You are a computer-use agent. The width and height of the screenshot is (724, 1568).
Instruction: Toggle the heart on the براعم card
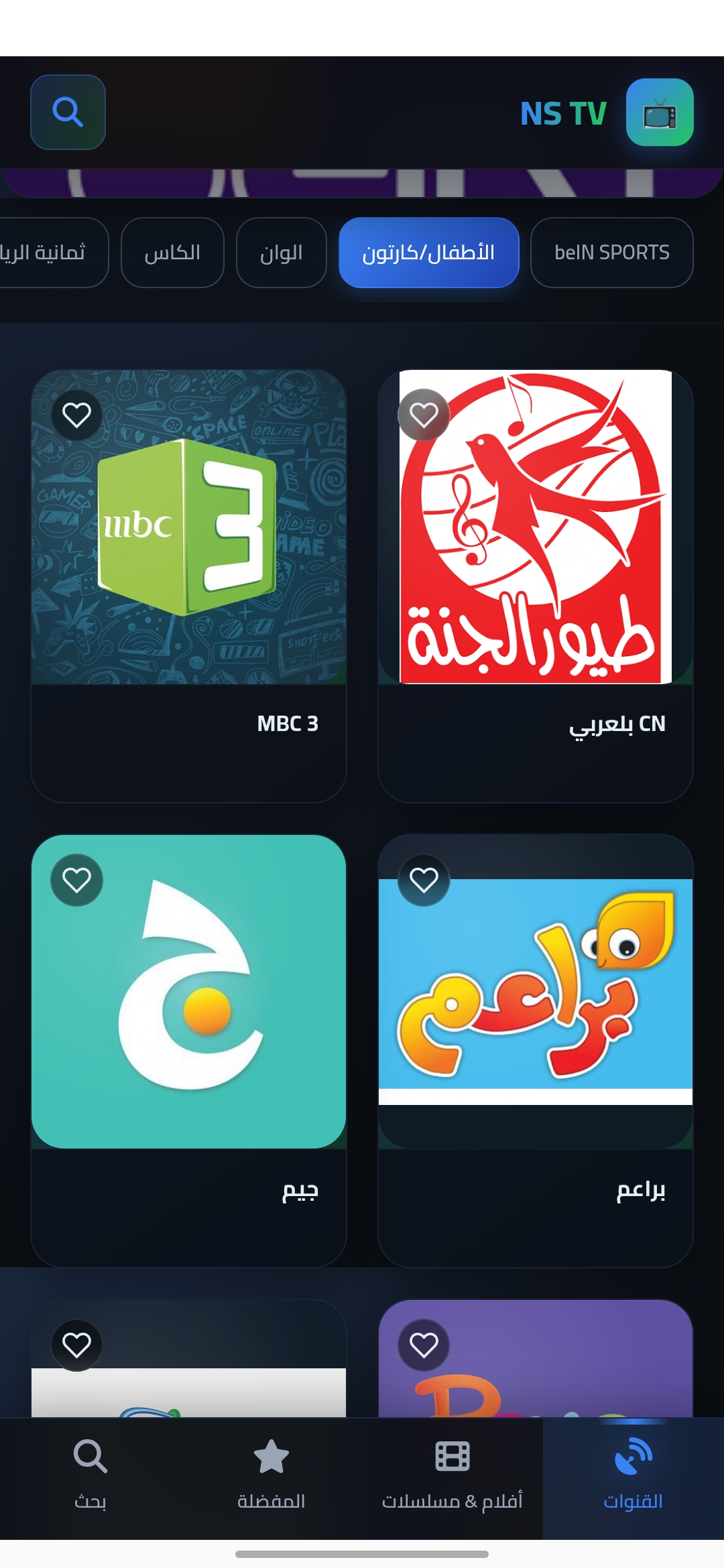pyautogui.click(x=423, y=880)
